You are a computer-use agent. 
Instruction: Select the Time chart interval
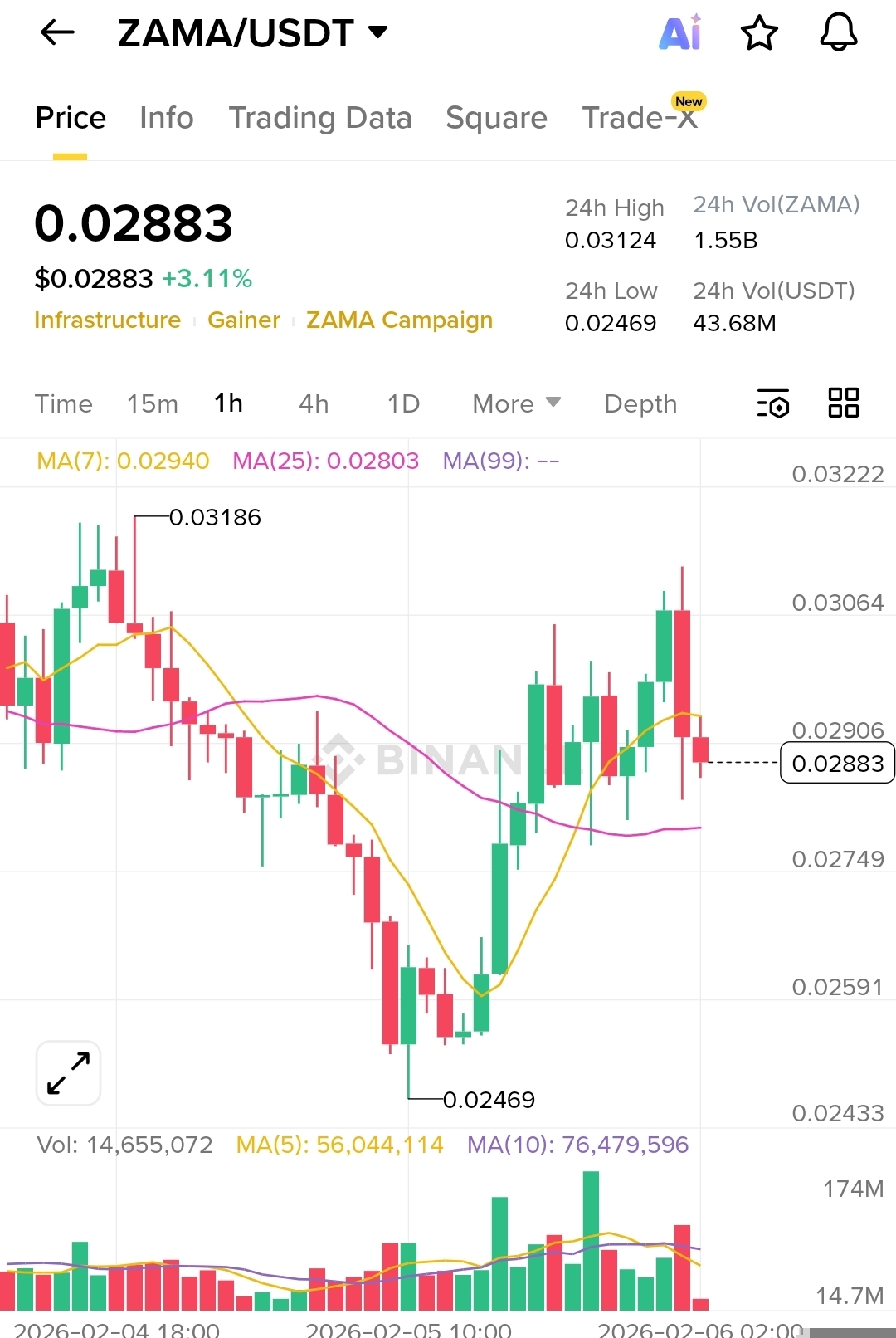pyautogui.click(x=63, y=404)
